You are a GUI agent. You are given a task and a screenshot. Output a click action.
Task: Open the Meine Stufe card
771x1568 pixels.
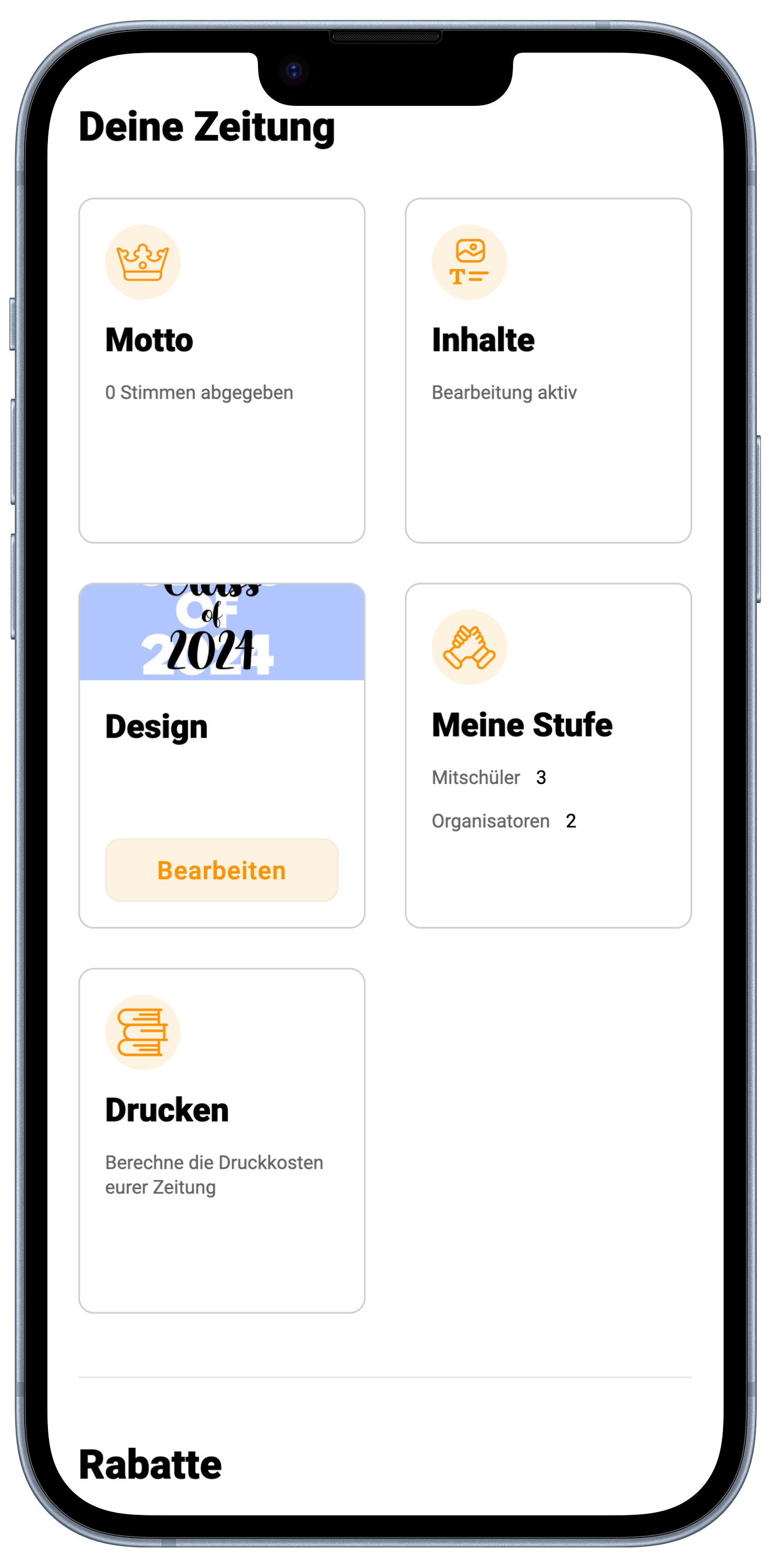[x=548, y=755]
